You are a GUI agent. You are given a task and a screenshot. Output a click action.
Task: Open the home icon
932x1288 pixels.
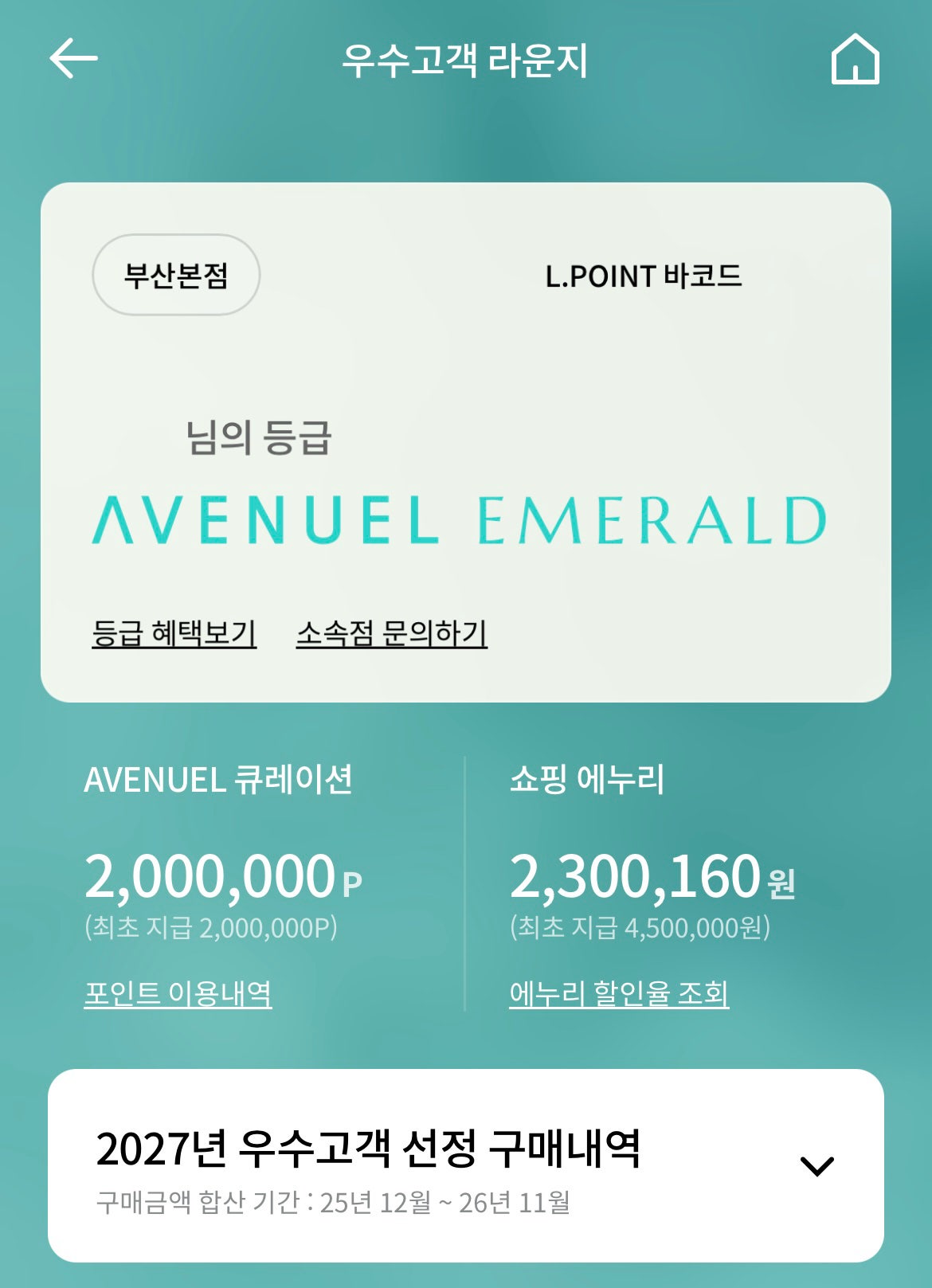[x=855, y=59]
